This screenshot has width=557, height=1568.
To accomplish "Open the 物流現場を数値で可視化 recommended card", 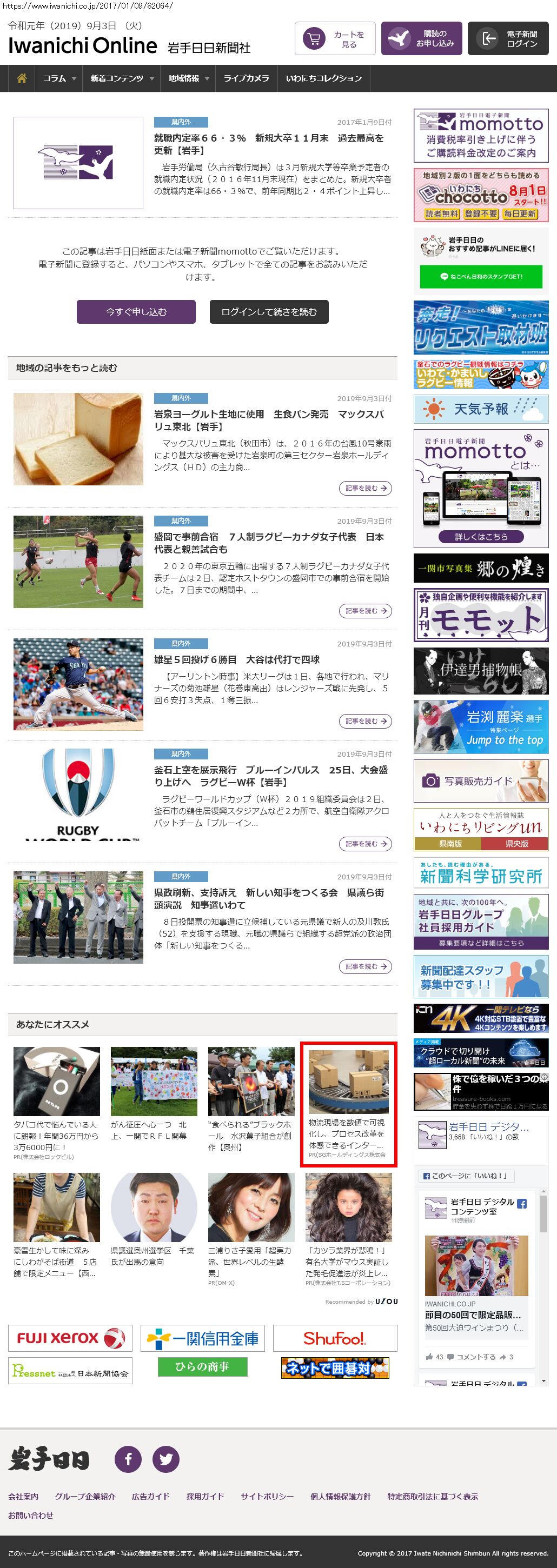I will [348, 1104].
